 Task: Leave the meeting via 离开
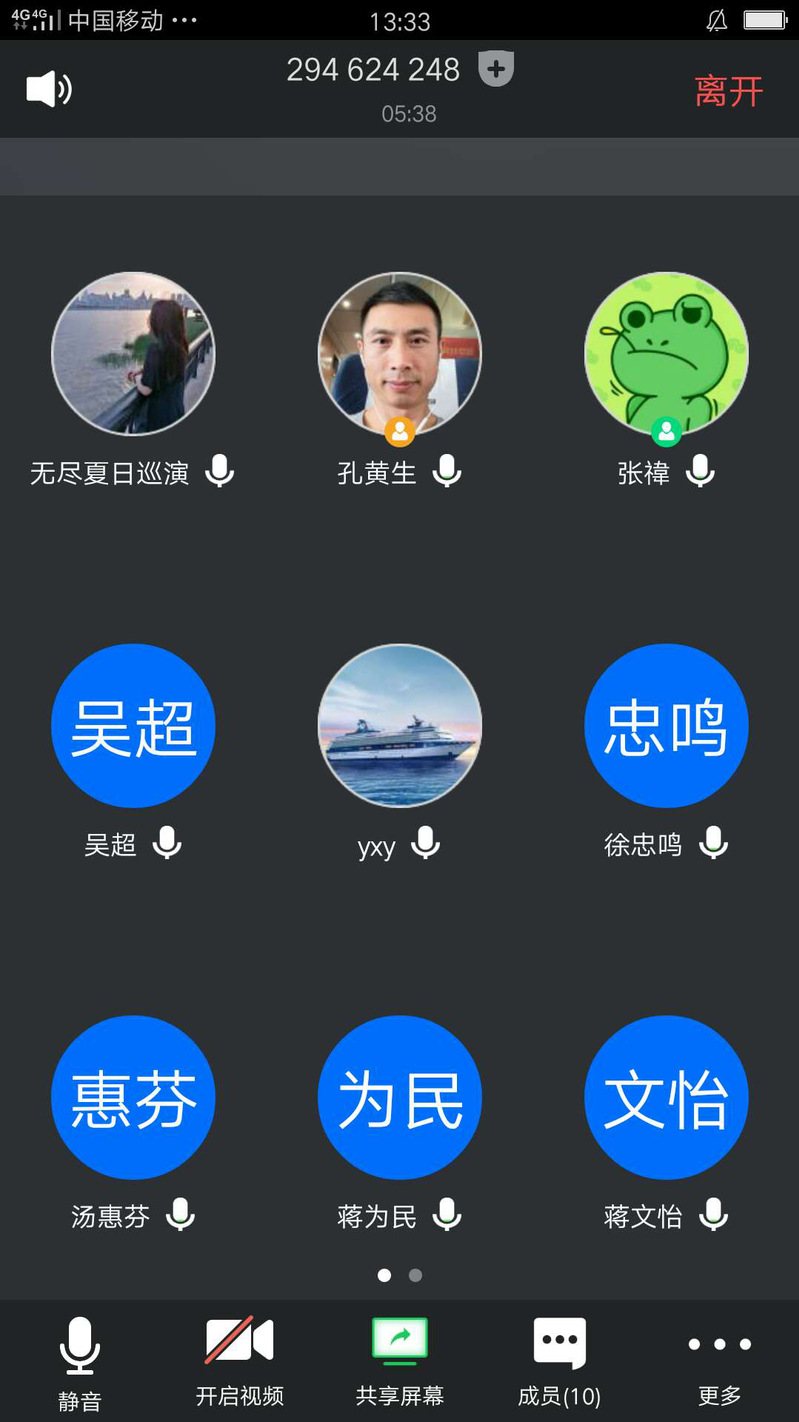(x=729, y=92)
